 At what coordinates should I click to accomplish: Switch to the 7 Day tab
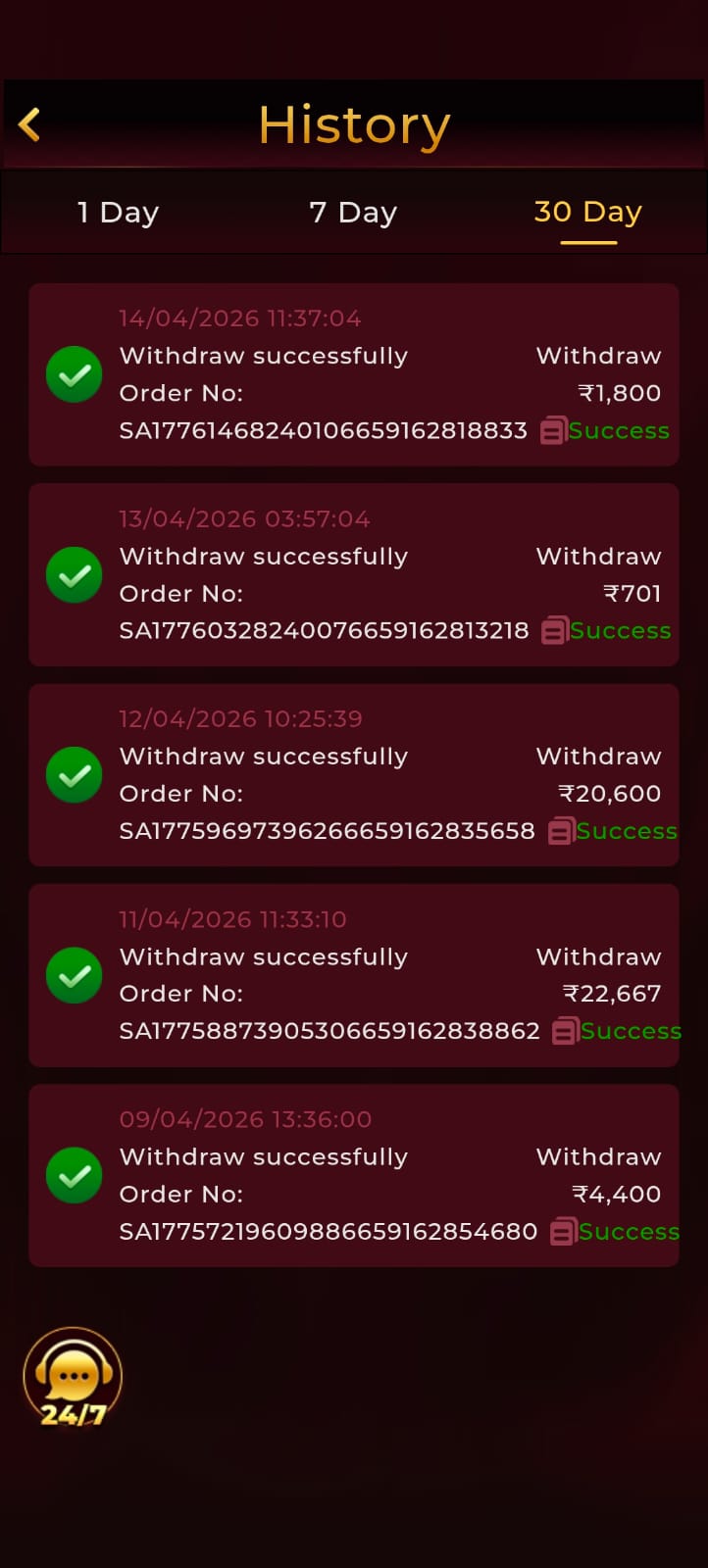[x=355, y=212]
